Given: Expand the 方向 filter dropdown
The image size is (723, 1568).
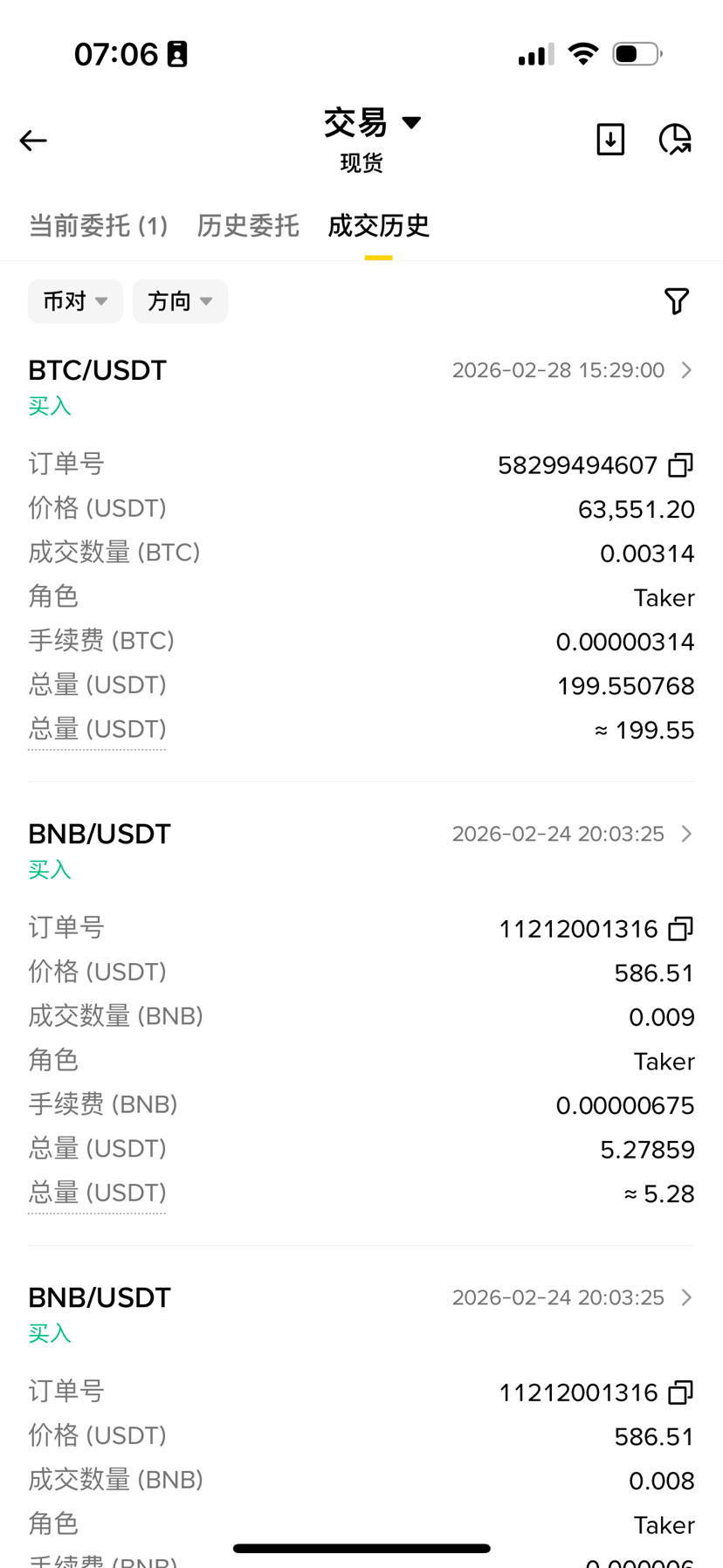Looking at the screenshot, I should [180, 301].
